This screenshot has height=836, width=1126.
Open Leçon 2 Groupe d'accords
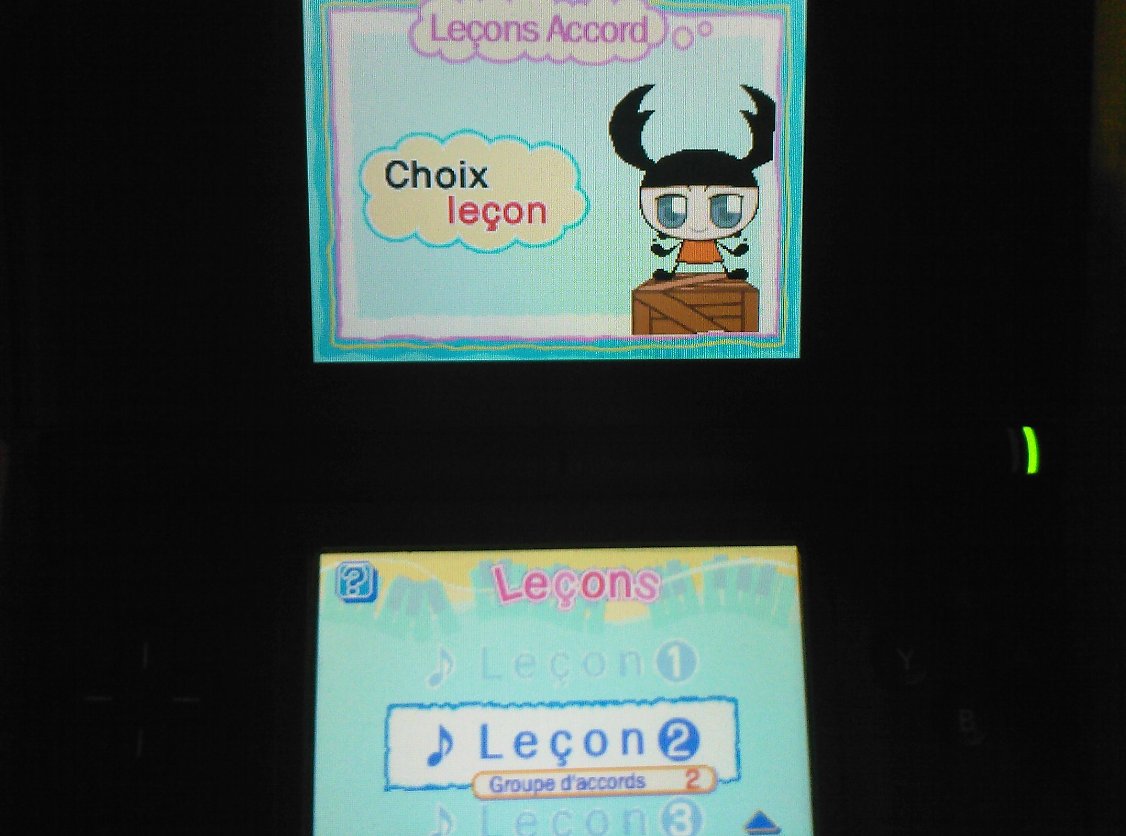pyautogui.click(x=561, y=742)
